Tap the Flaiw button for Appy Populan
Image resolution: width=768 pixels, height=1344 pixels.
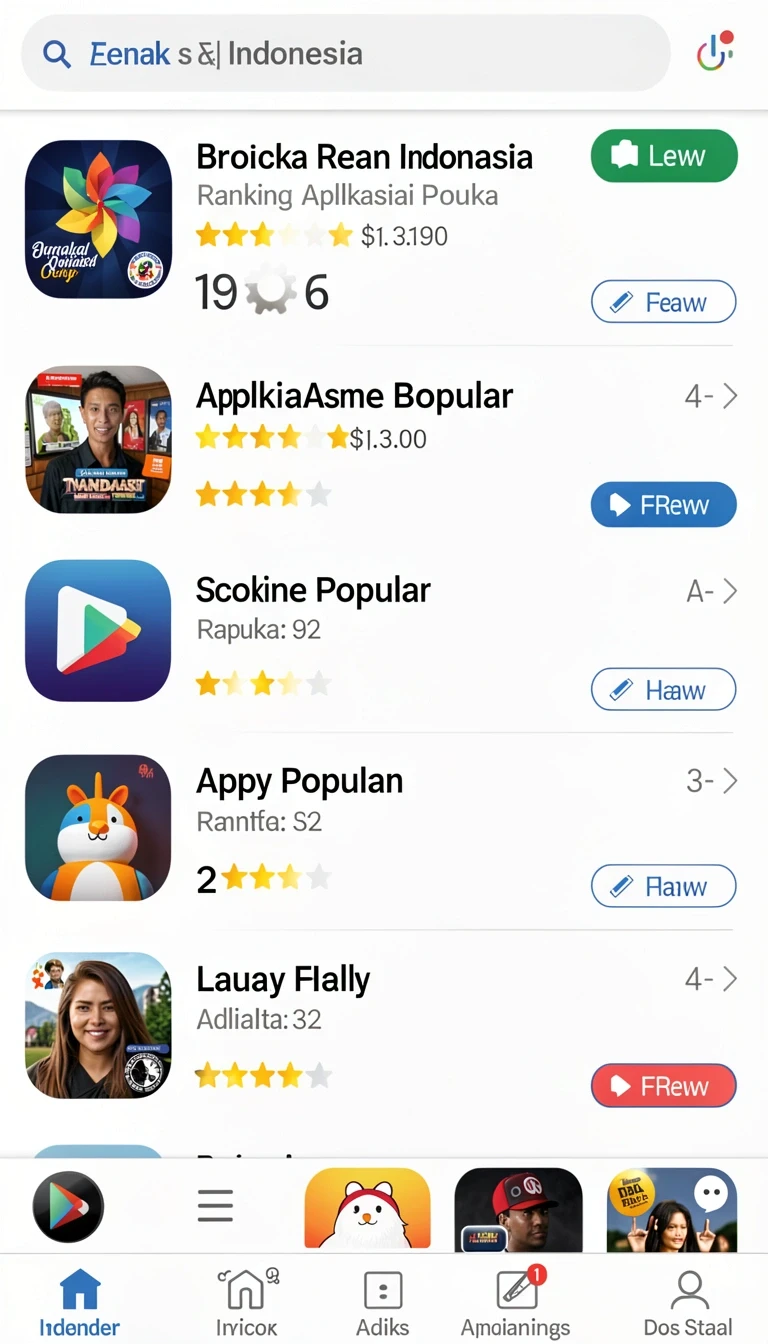click(x=664, y=886)
